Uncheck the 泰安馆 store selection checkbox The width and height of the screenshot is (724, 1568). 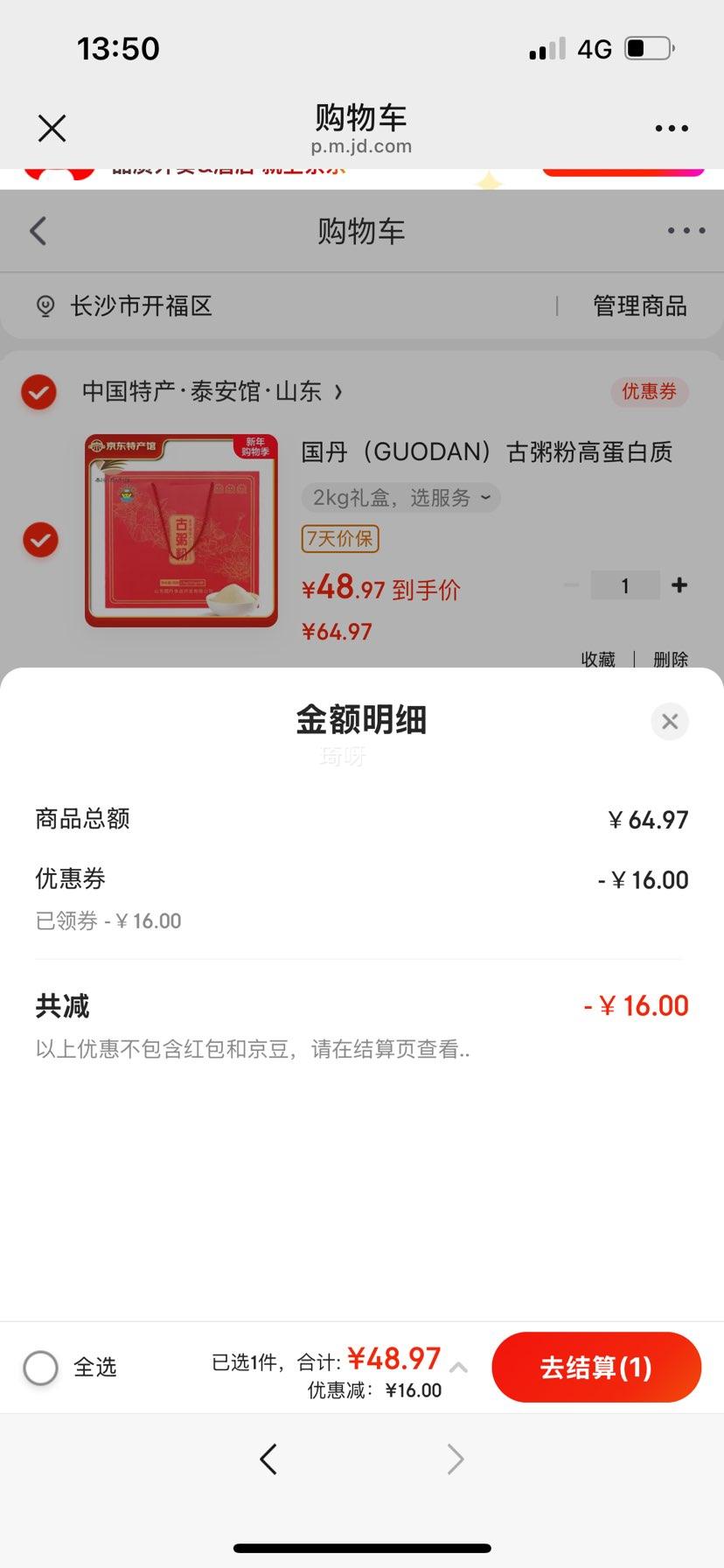click(x=38, y=392)
